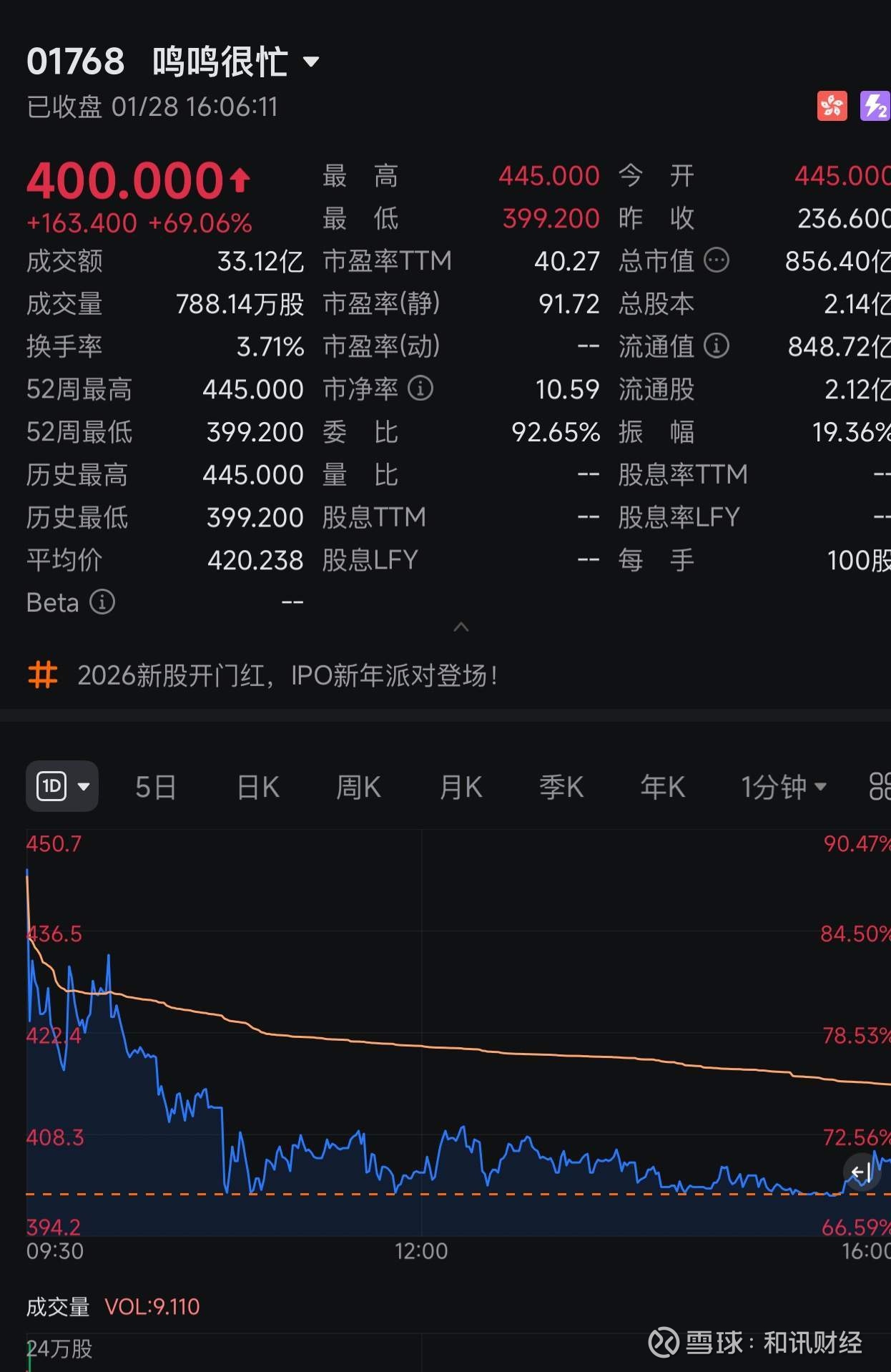Switch to the 季K chart tab
The height and width of the screenshot is (1372, 891).
pos(561,787)
